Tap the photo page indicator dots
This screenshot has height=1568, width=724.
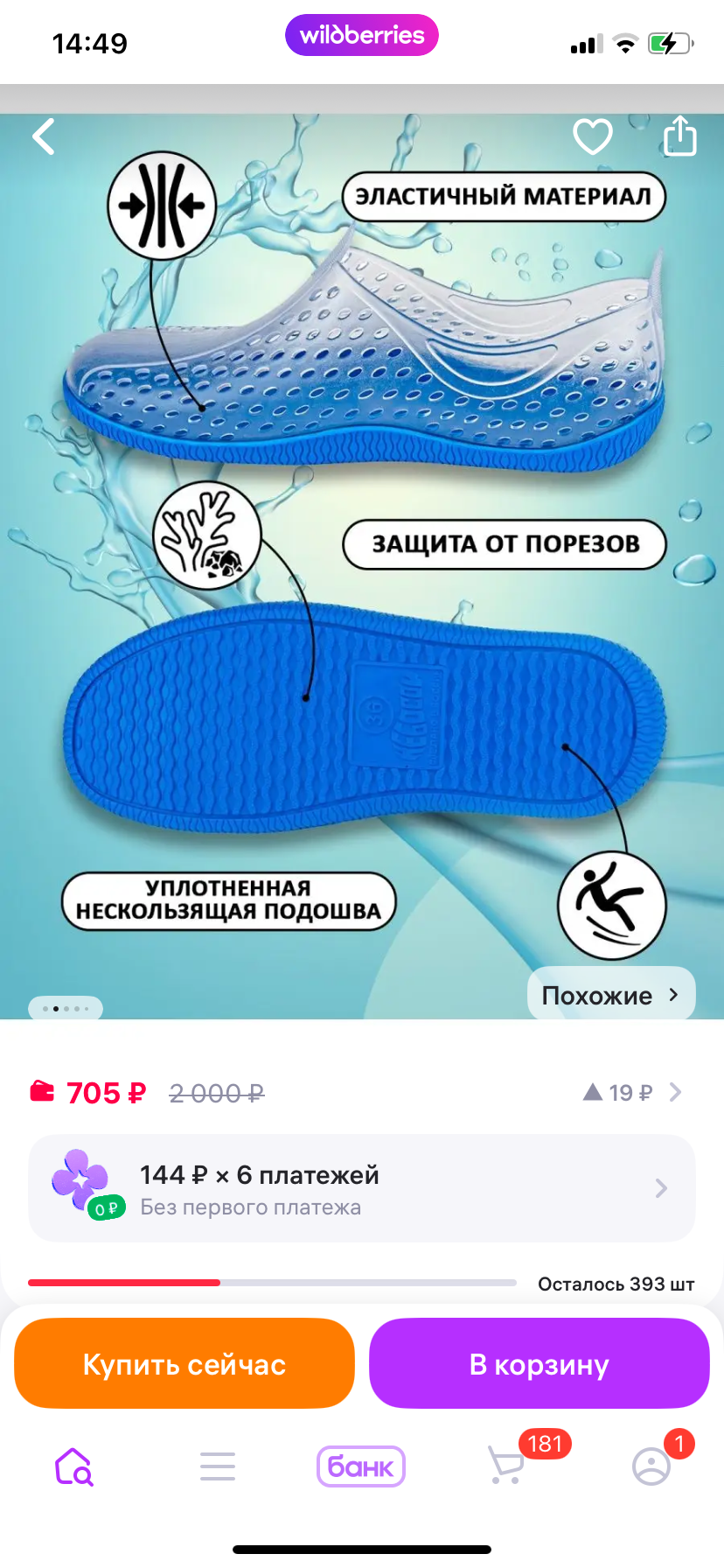click(66, 1009)
